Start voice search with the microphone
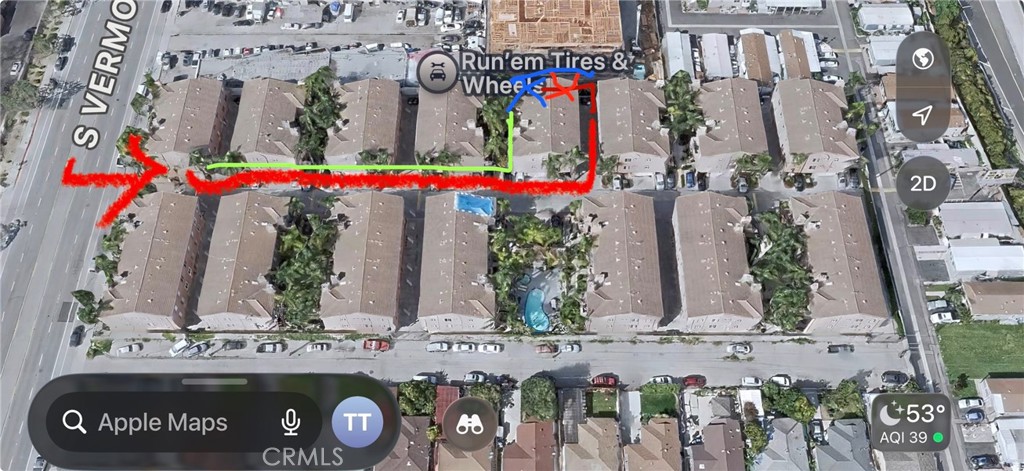The width and height of the screenshot is (1024, 471). [x=291, y=422]
